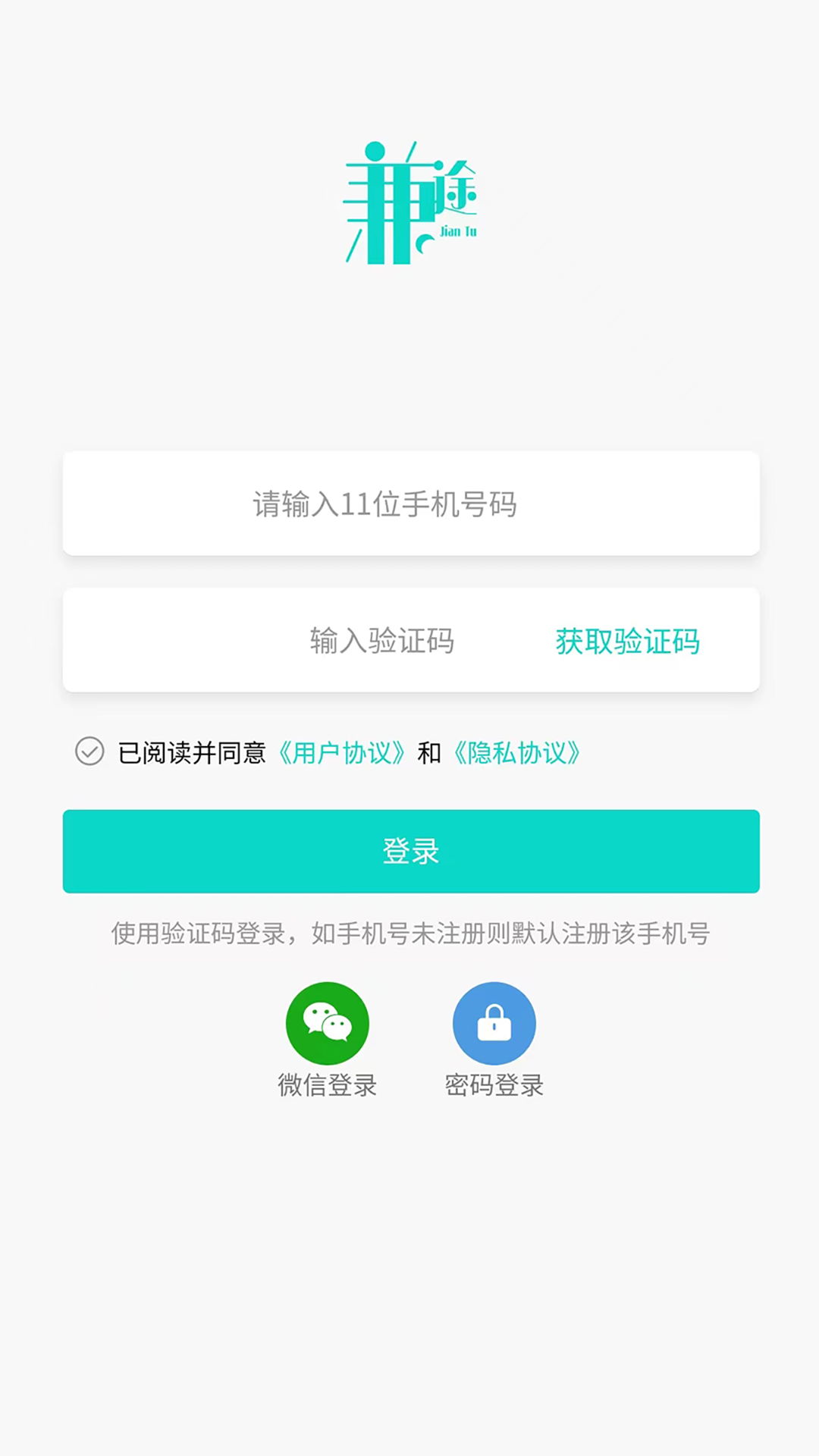Screen dimensions: 819x1456
Task: Enable the terms acceptance checkmark
Action: click(89, 753)
